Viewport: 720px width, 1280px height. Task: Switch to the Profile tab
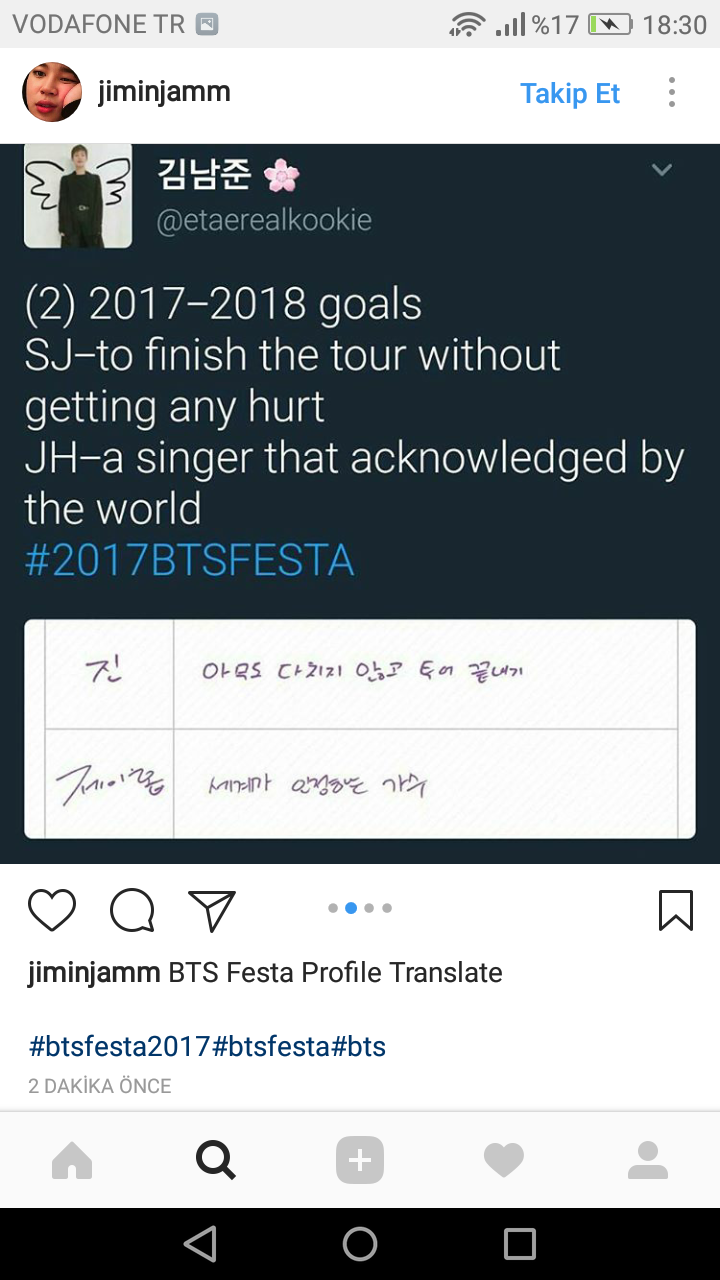click(648, 1160)
